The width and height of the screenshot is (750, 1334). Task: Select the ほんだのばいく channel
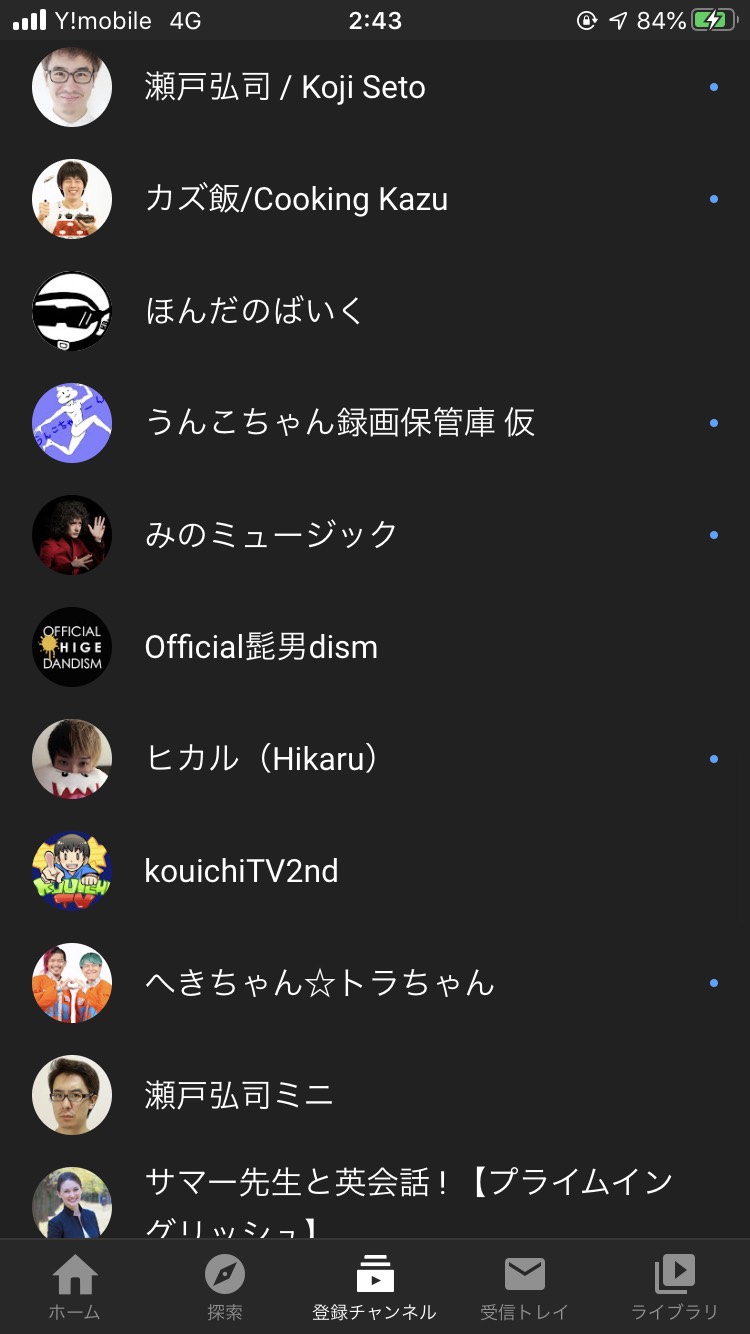(375, 311)
